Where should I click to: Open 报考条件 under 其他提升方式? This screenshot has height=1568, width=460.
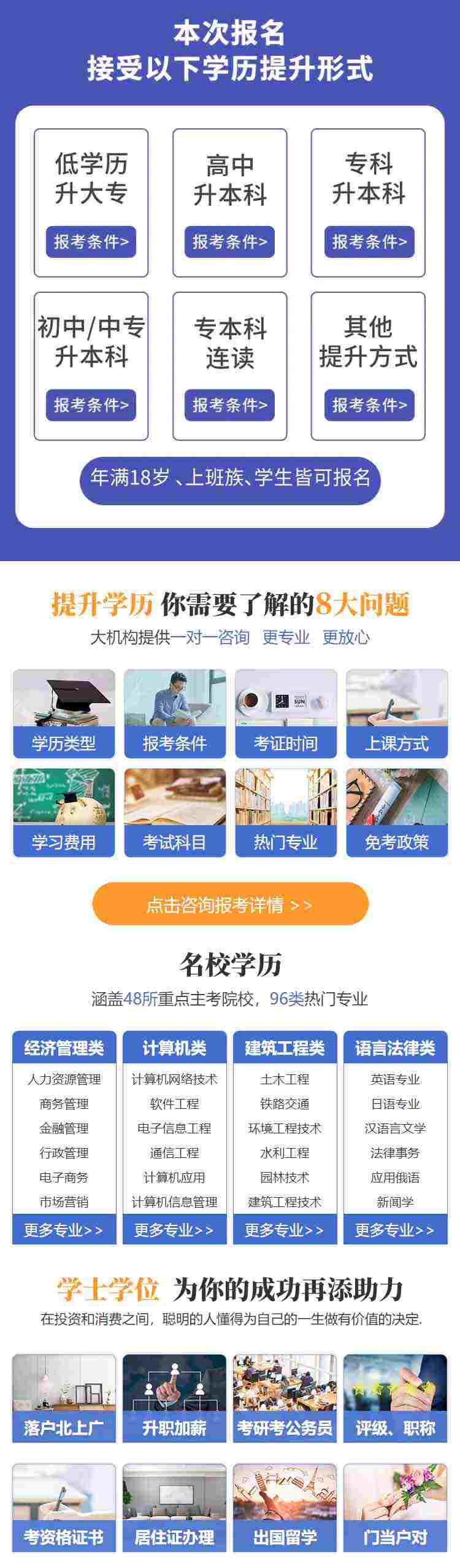pyautogui.click(x=369, y=405)
